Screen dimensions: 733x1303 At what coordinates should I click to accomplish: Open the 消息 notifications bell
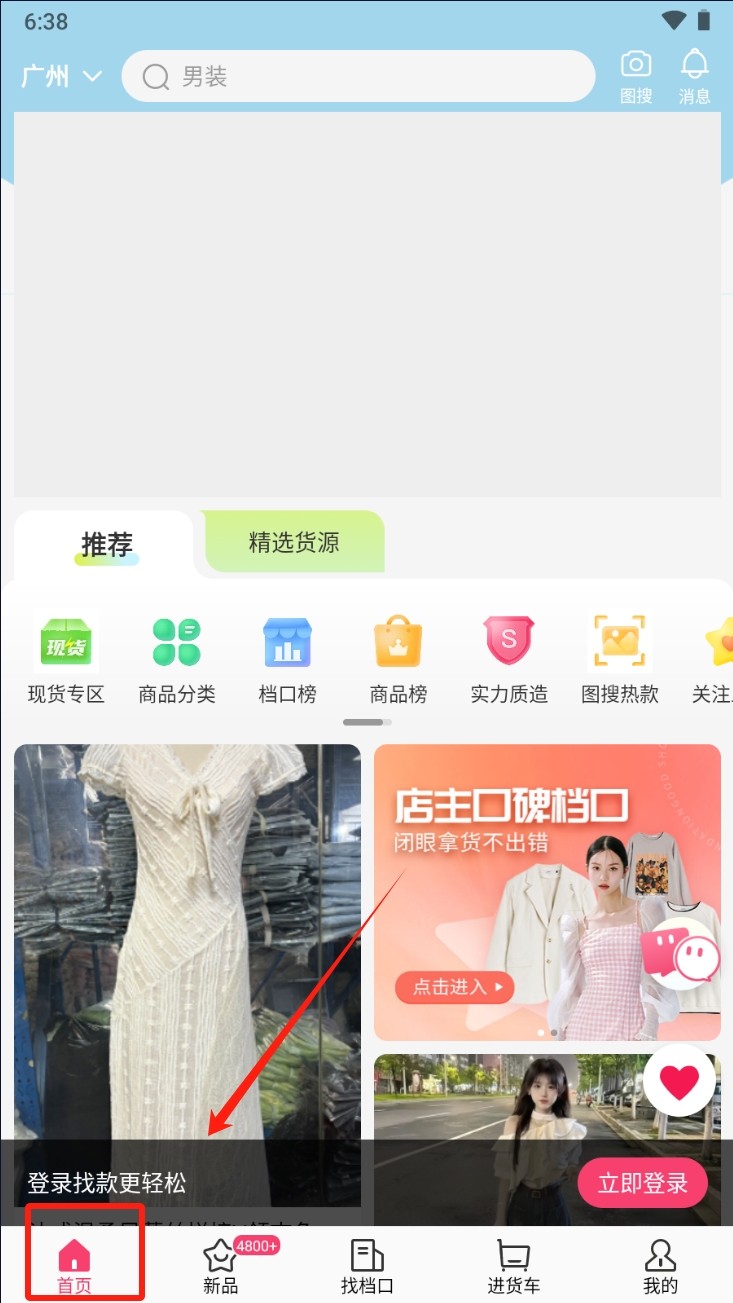pos(694,76)
